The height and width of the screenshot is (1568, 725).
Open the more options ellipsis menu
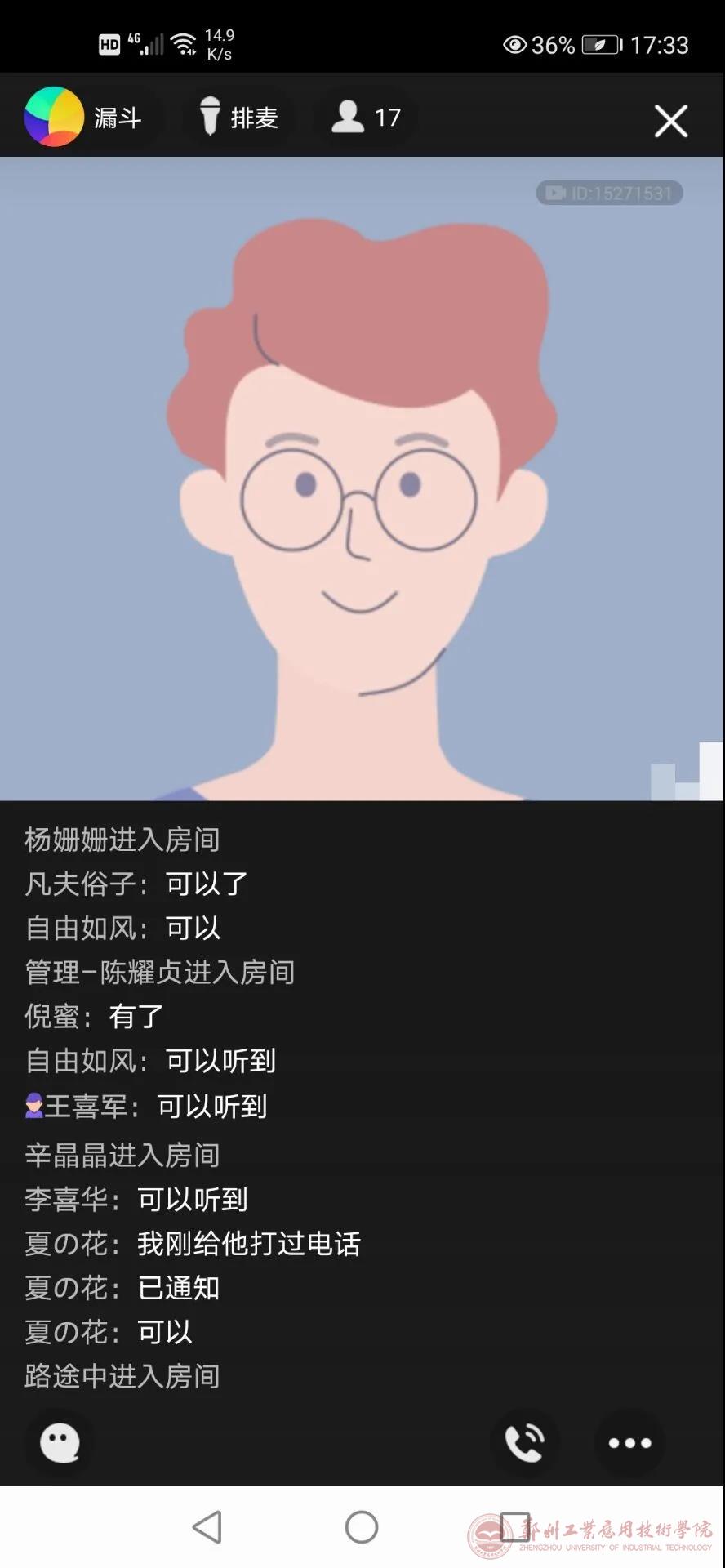click(629, 1442)
